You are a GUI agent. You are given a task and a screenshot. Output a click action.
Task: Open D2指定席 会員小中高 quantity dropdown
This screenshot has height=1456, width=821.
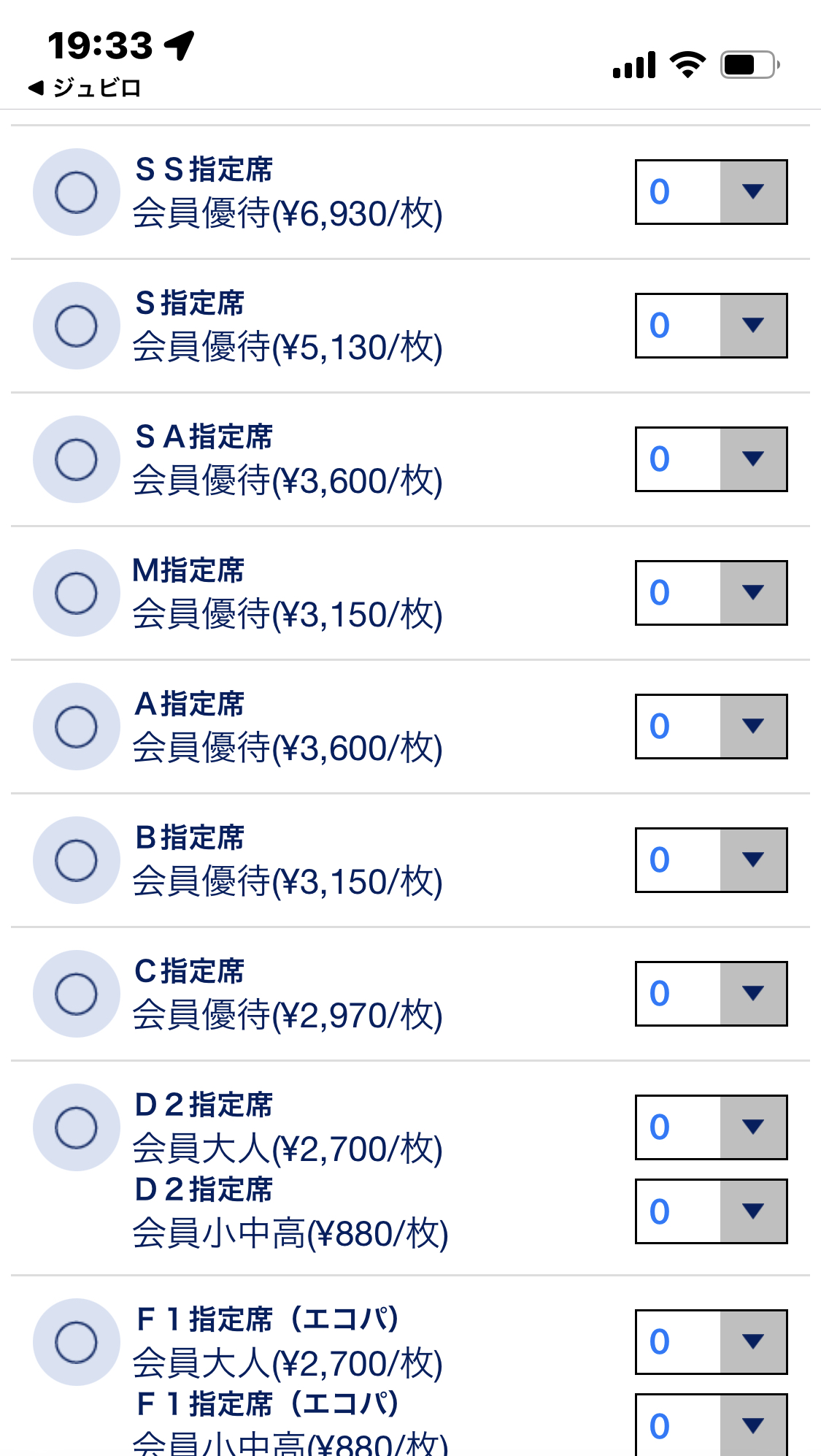[x=712, y=1211]
